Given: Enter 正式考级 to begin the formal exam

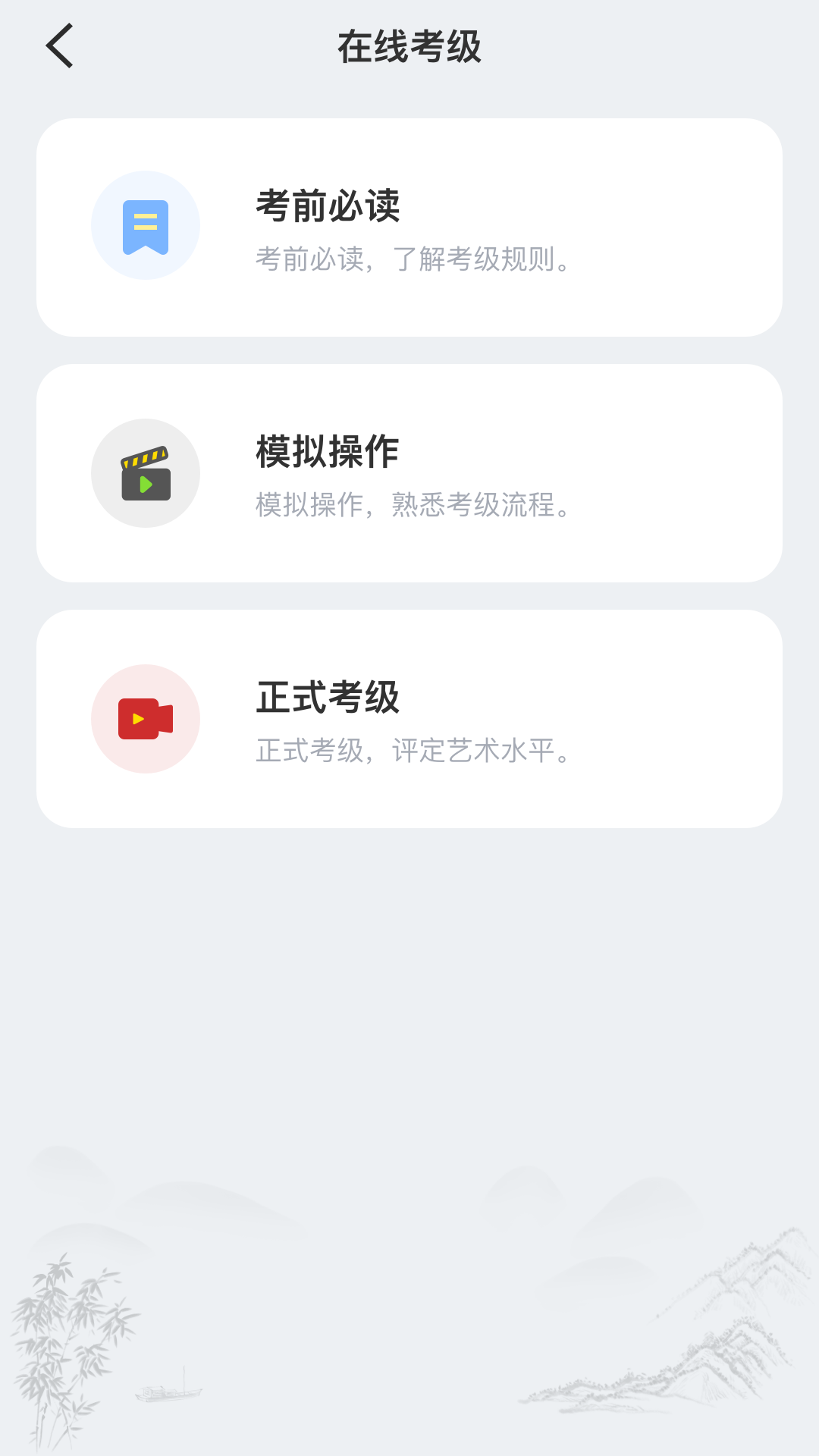Looking at the screenshot, I should 409,718.
